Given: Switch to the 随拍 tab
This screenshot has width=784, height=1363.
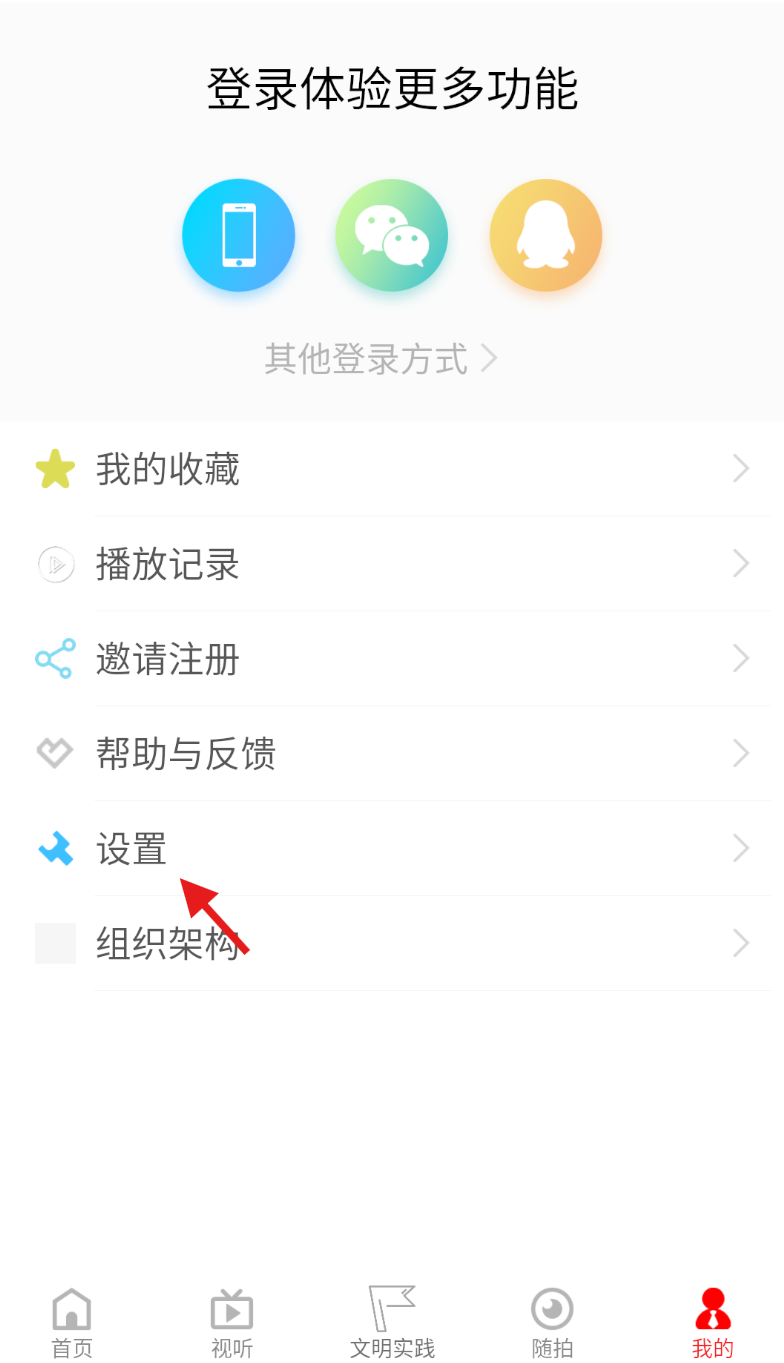Looking at the screenshot, I should click(x=552, y=1322).
